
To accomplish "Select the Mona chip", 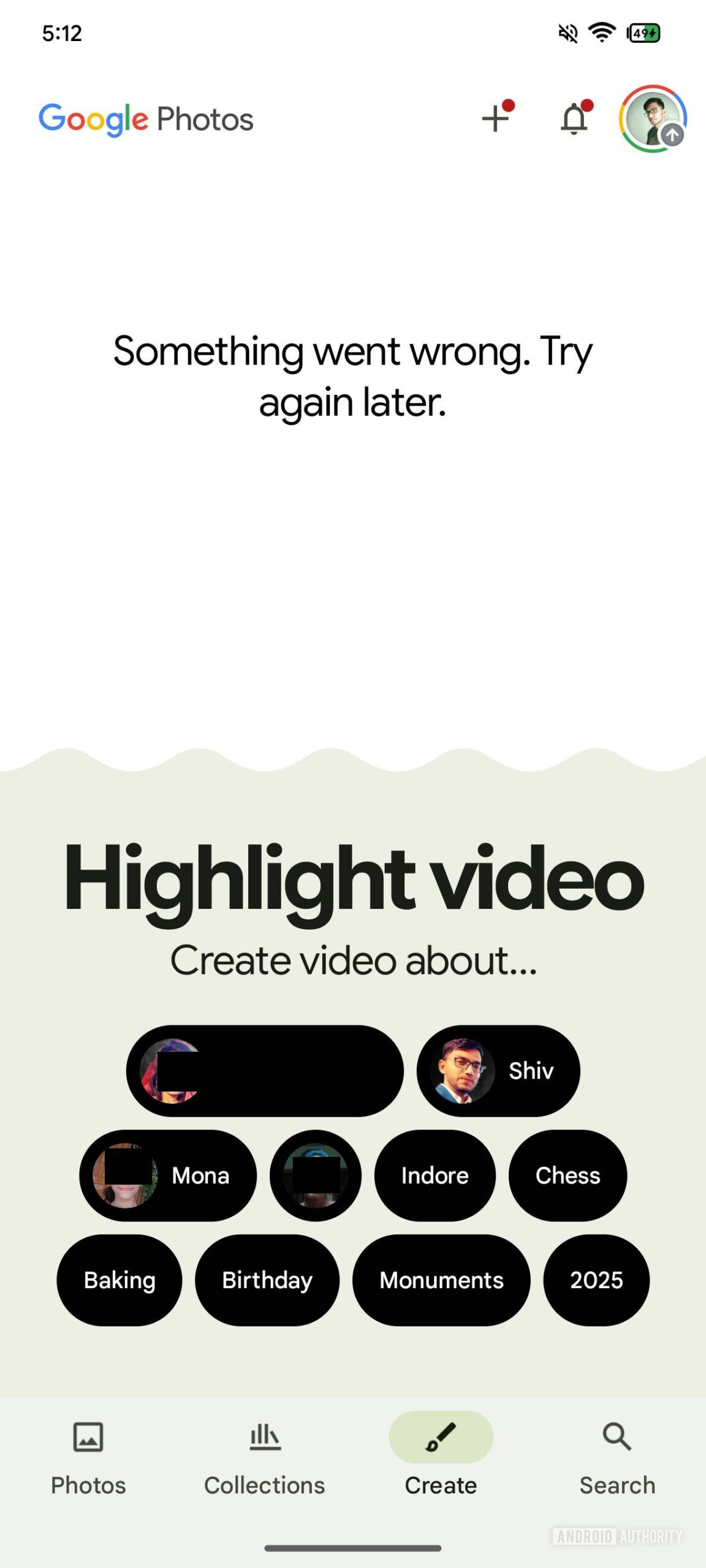I will pos(168,1175).
